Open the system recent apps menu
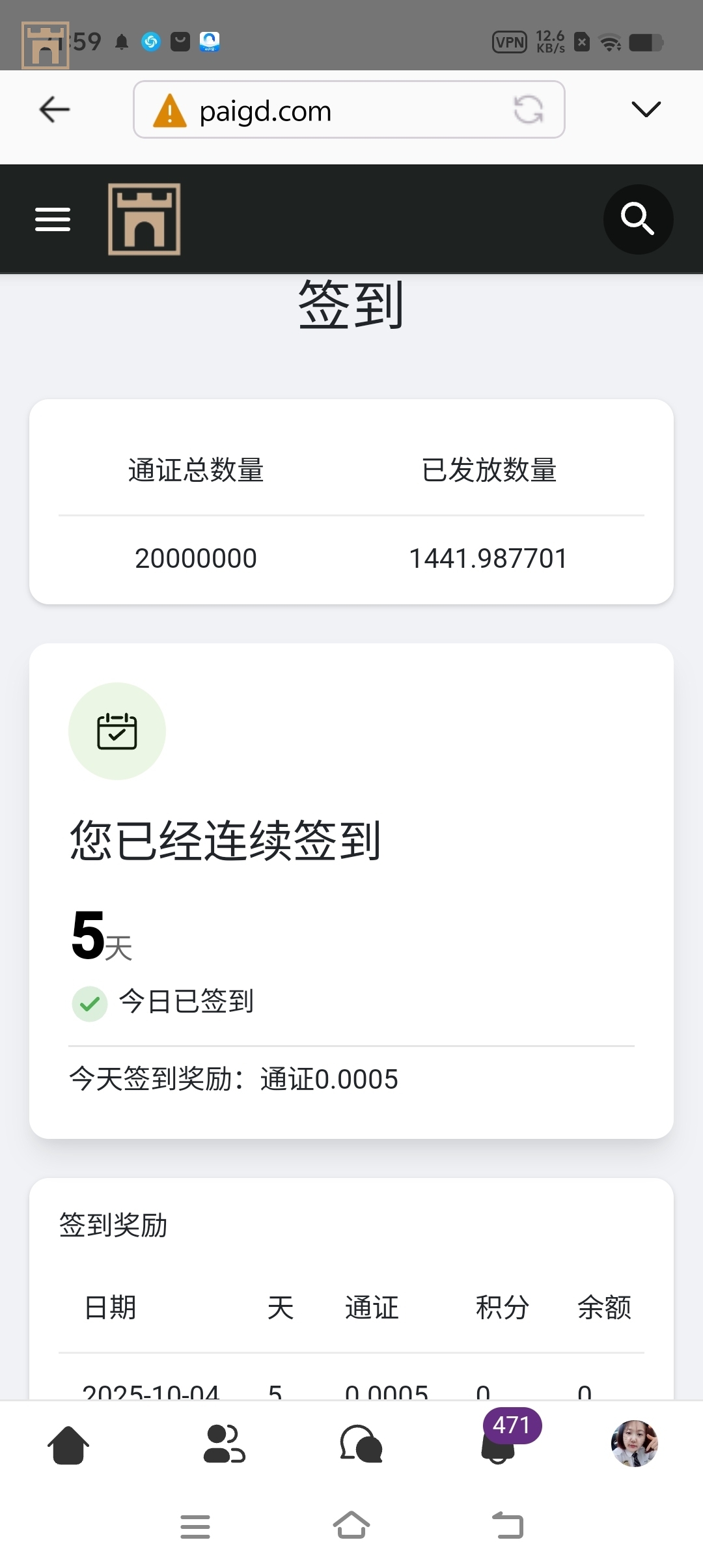Viewport: 703px width, 1568px height. pyautogui.click(x=195, y=1526)
